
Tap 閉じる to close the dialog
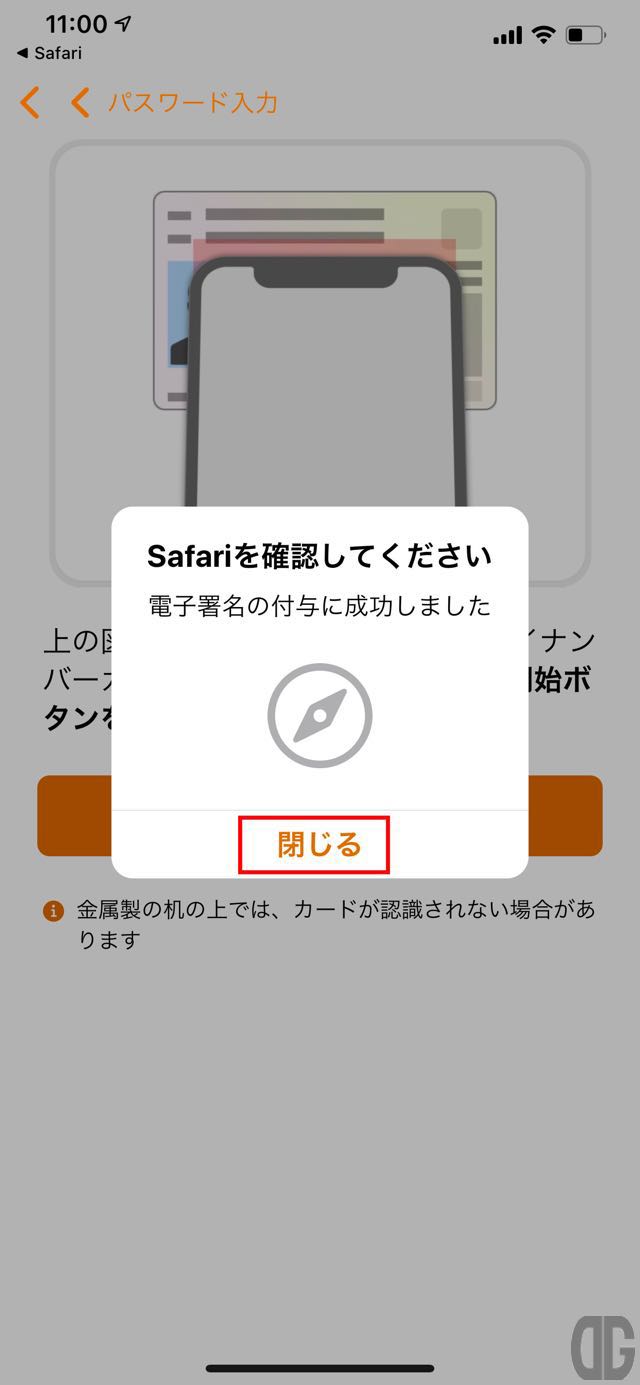tap(319, 845)
